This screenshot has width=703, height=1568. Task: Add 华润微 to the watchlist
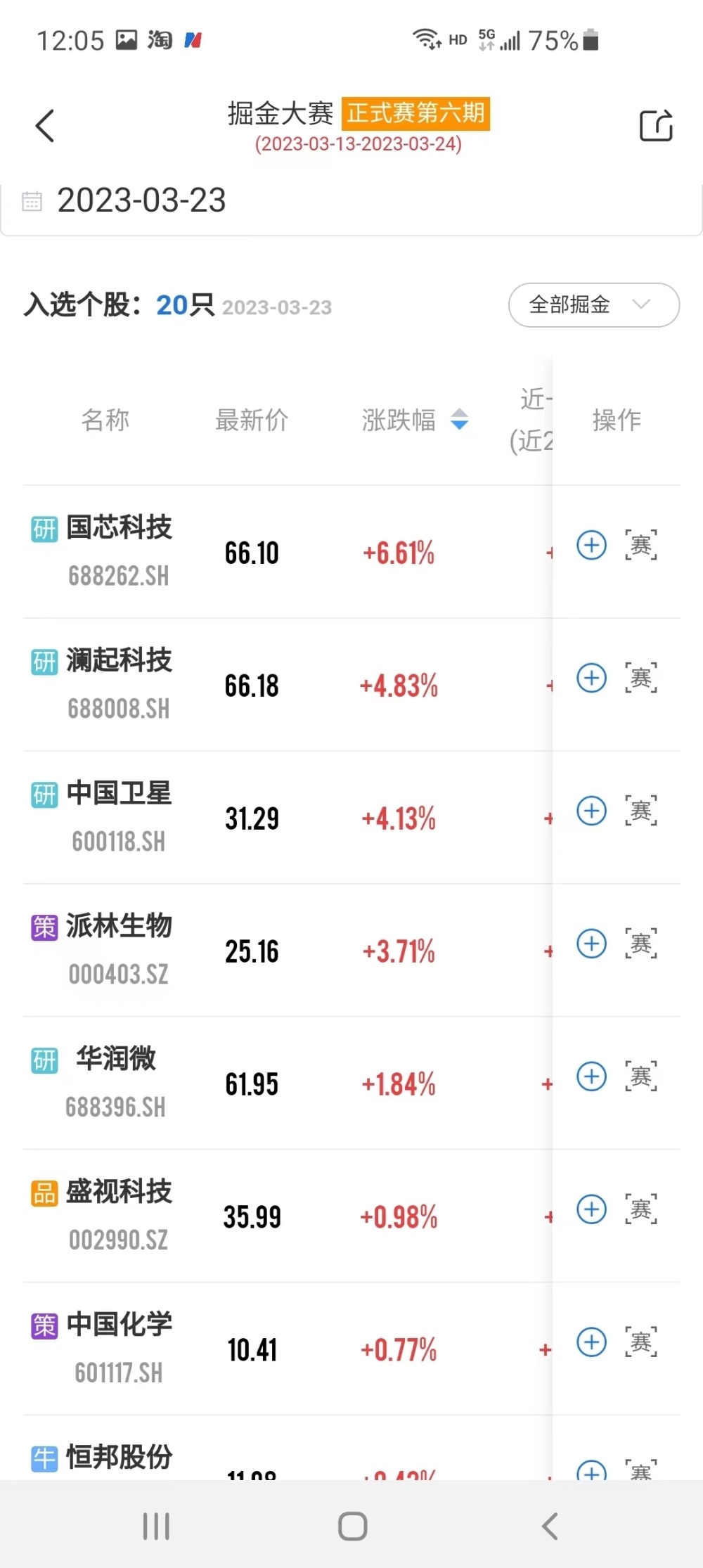tap(591, 1077)
